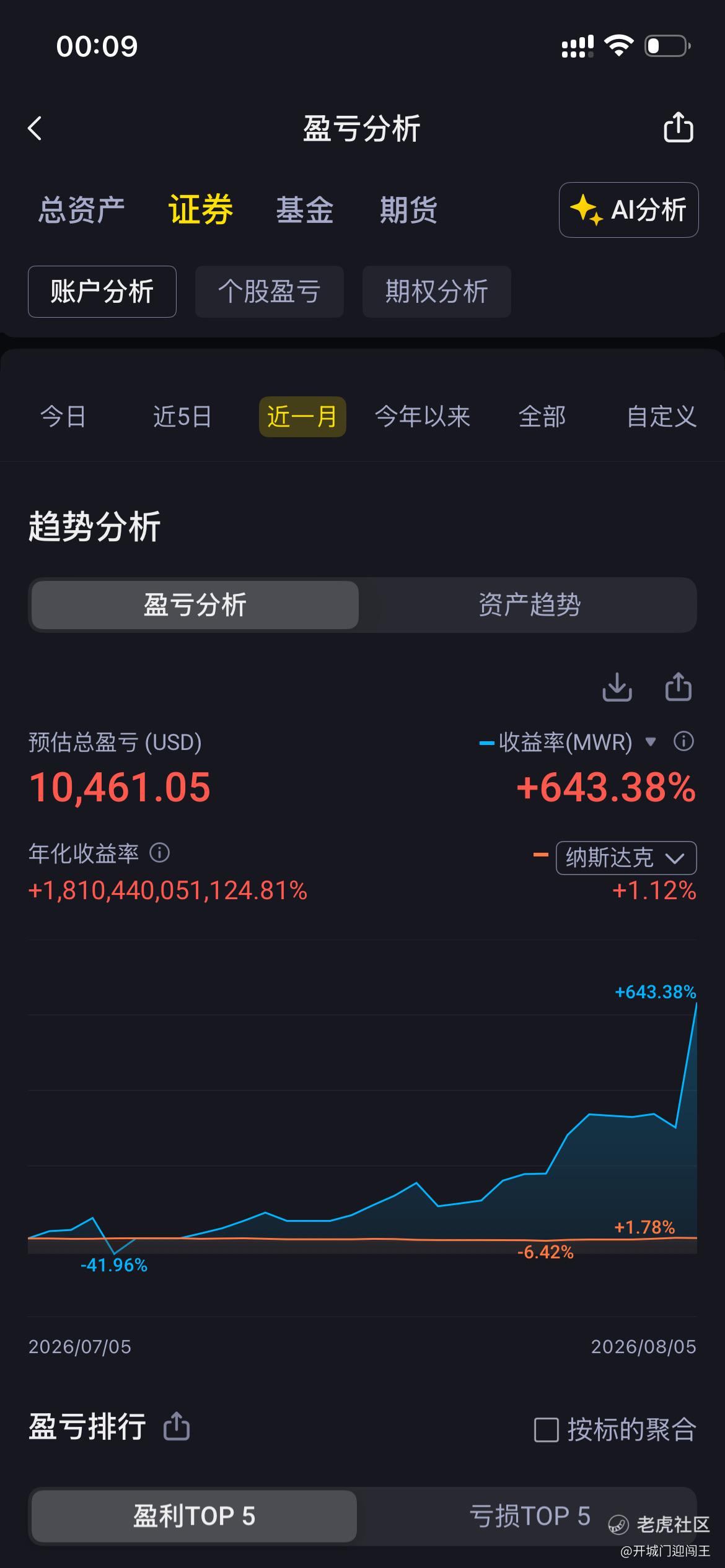
Task: Share the profit and loss analysis page
Action: [x=679, y=127]
